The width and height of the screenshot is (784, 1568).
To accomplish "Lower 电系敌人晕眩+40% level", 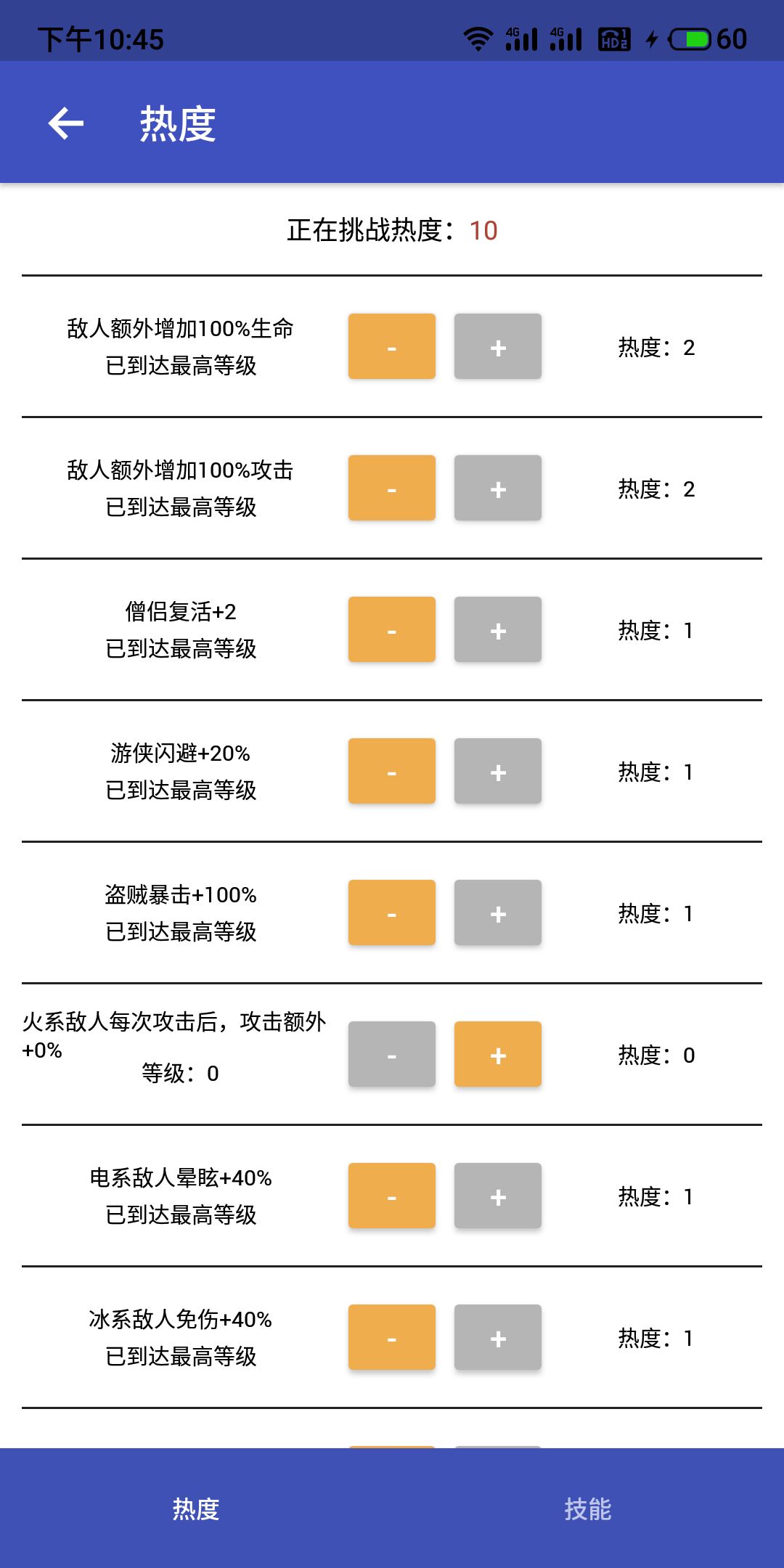I will pyautogui.click(x=392, y=1196).
